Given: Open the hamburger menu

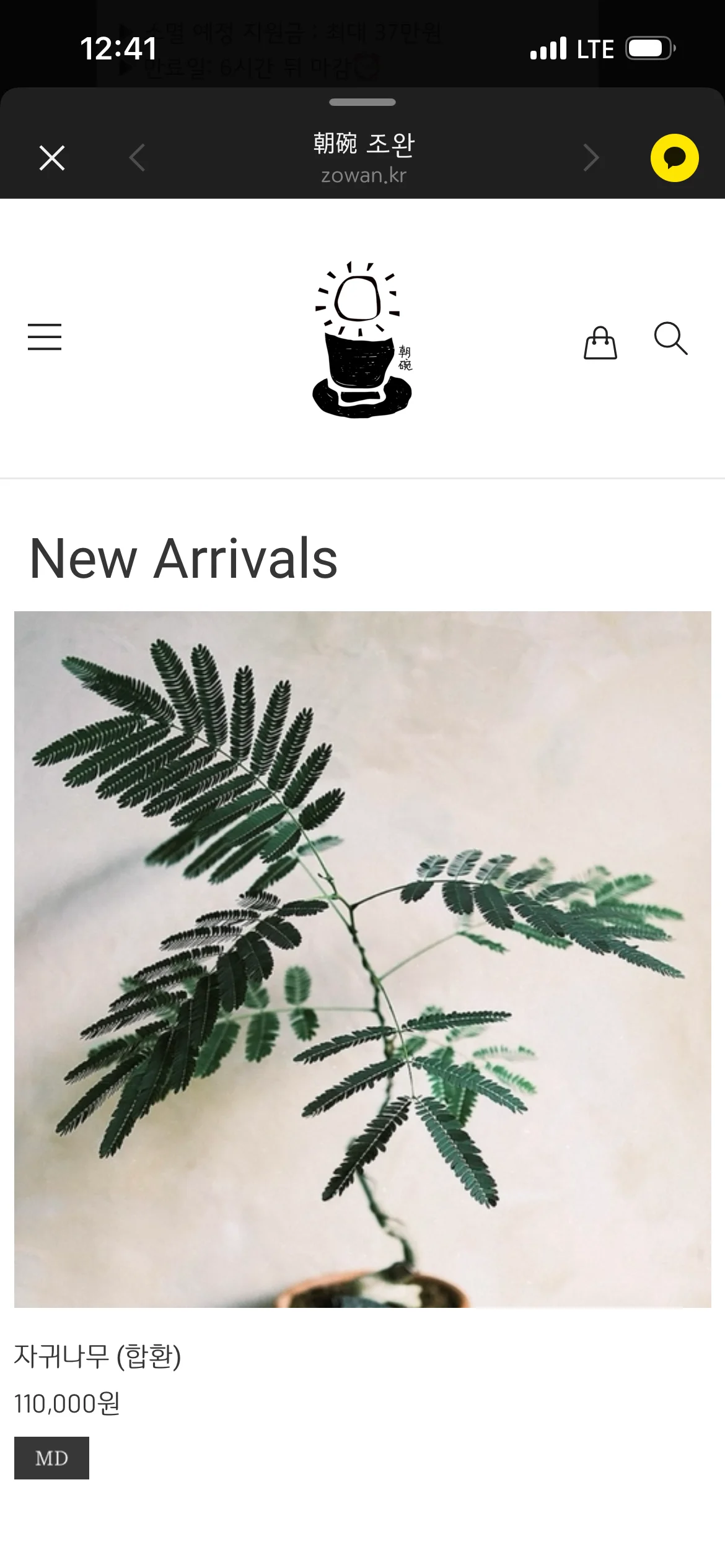Looking at the screenshot, I should [x=45, y=337].
